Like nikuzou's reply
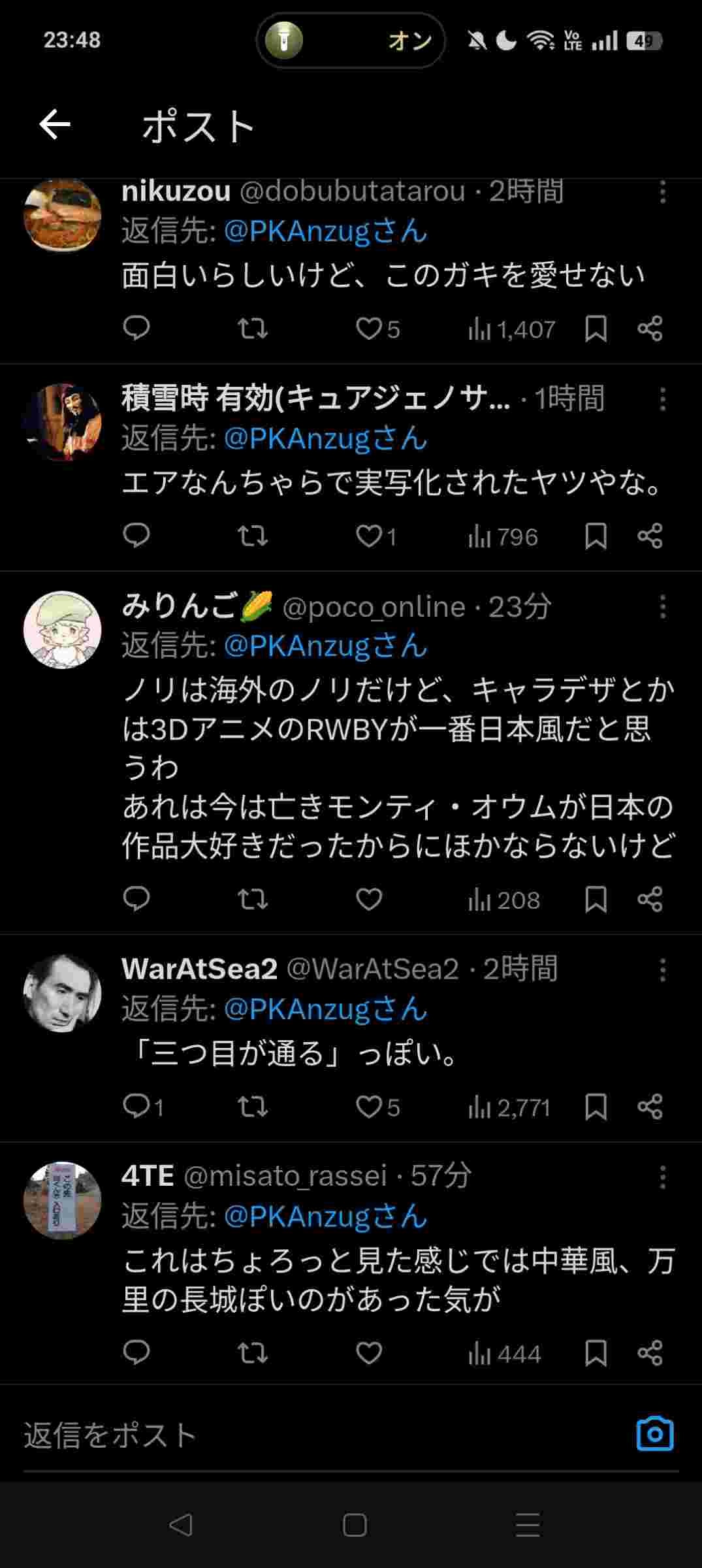This screenshot has height=1568, width=702. click(369, 329)
